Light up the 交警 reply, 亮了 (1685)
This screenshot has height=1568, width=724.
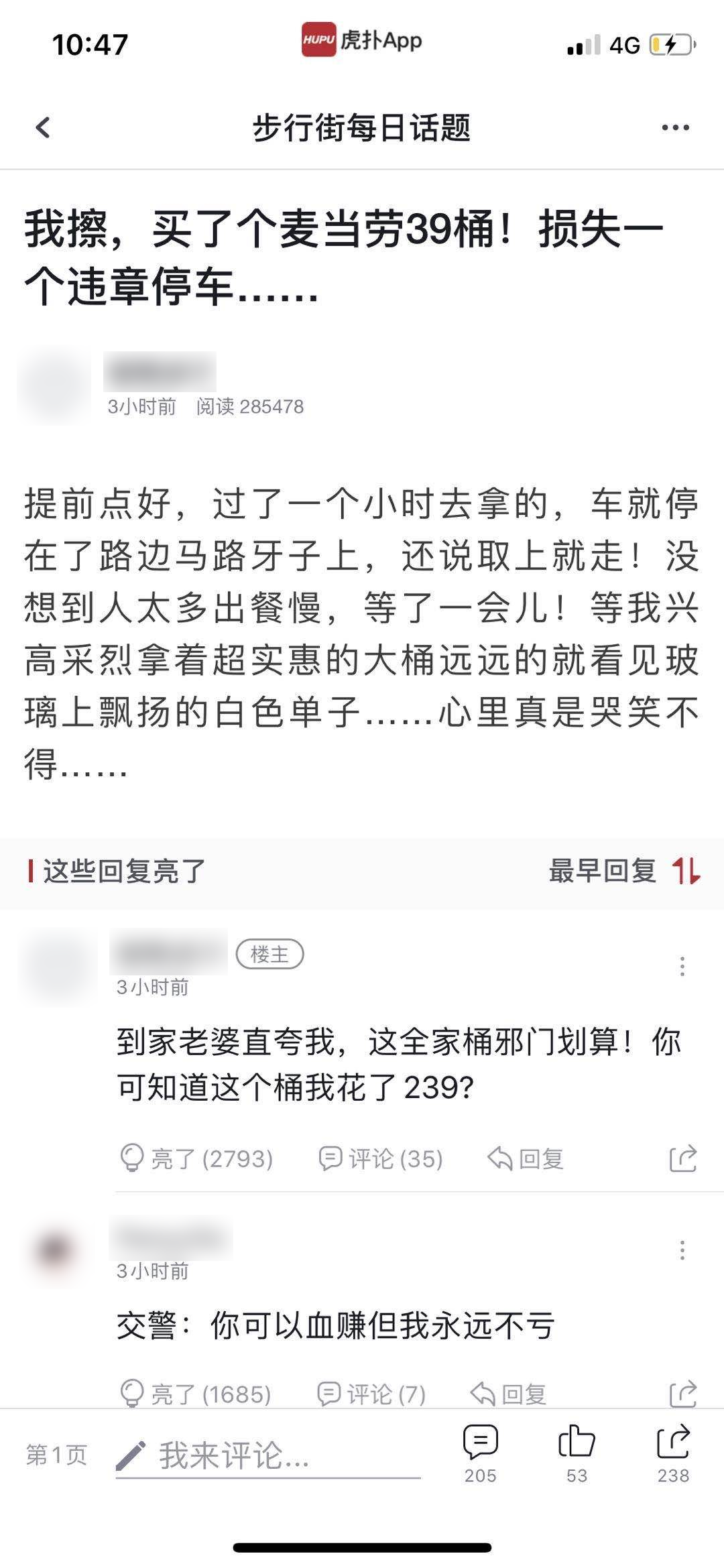click(196, 1394)
